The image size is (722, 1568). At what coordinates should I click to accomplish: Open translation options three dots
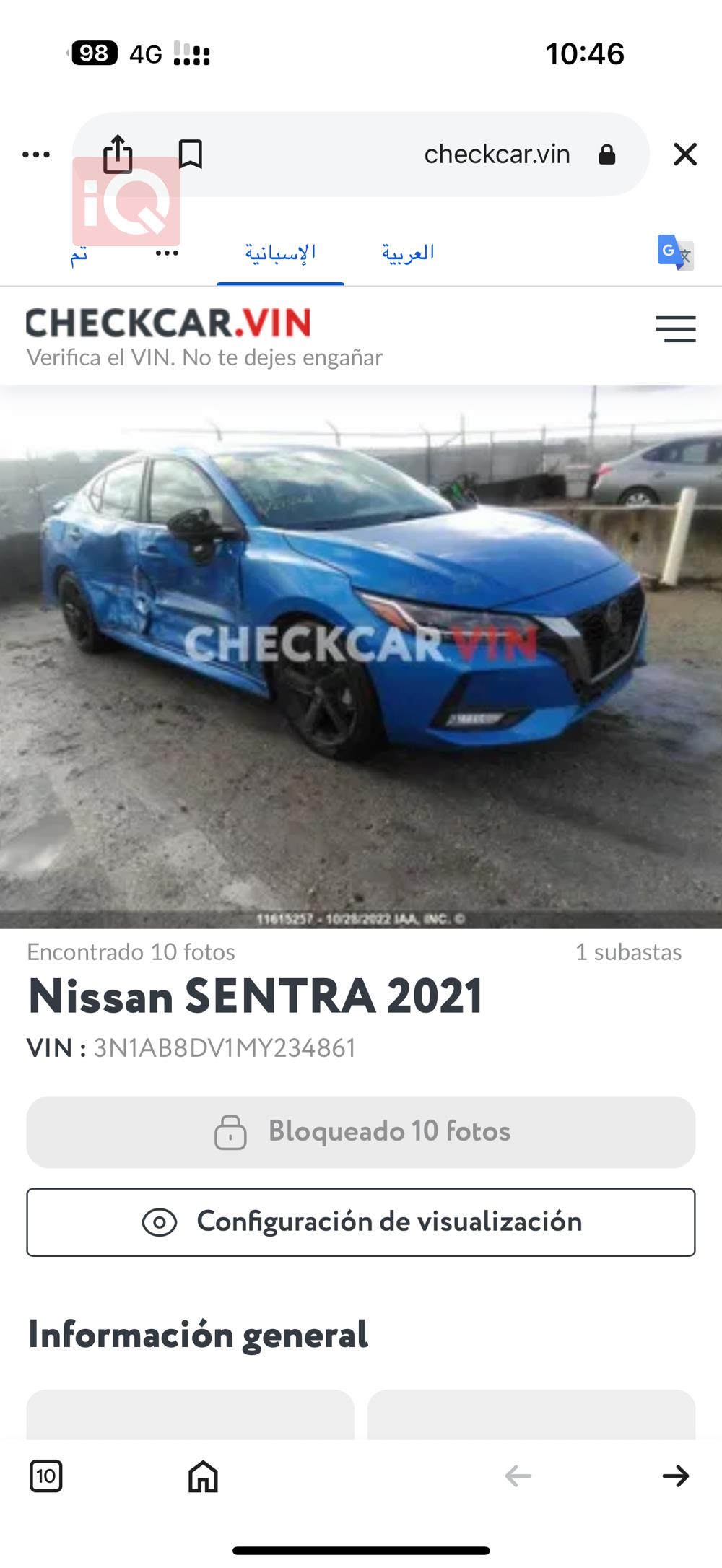coord(167,253)
